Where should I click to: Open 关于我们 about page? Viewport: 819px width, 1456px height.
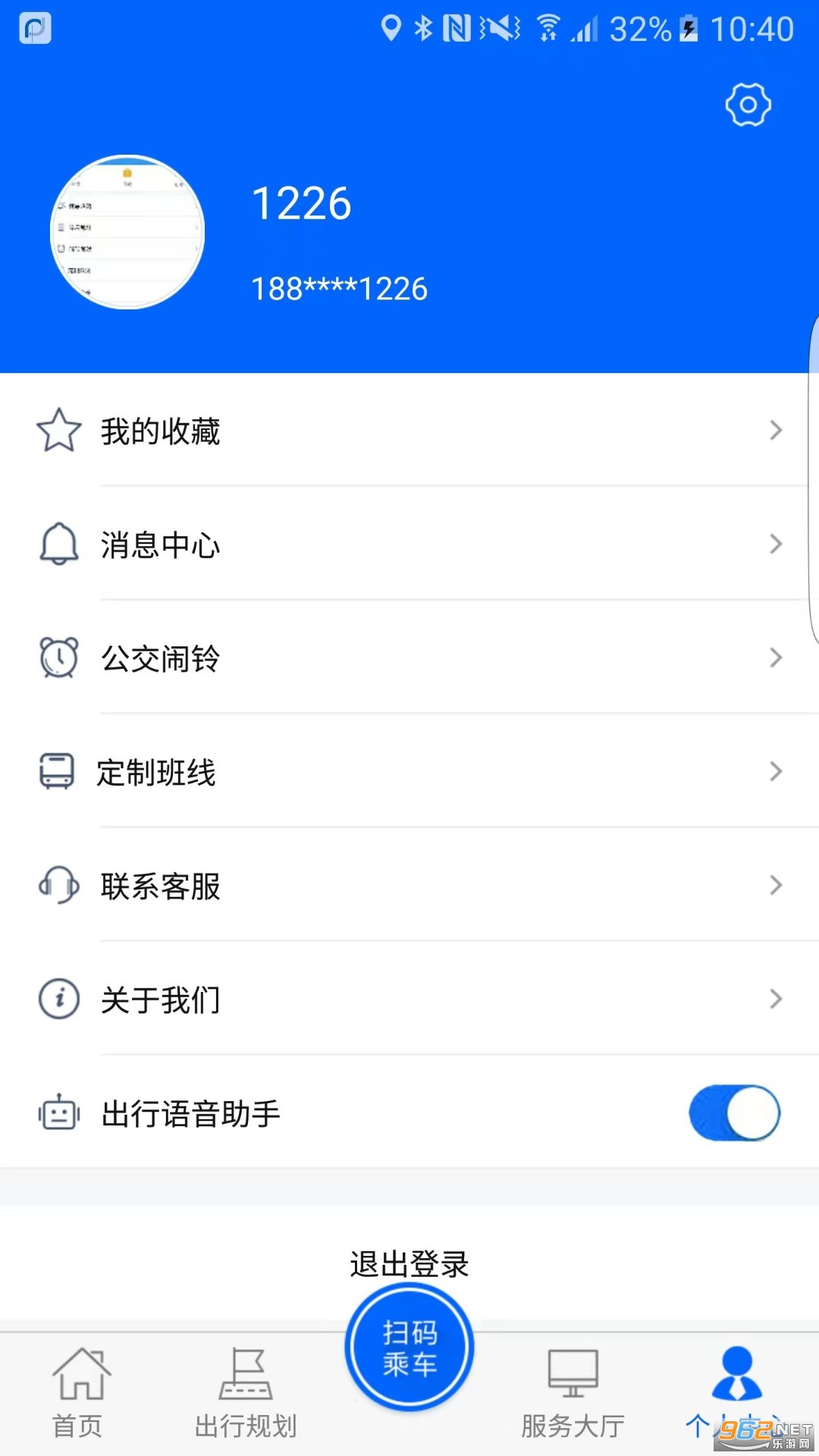pyautogui.click(x=409, y=999)
